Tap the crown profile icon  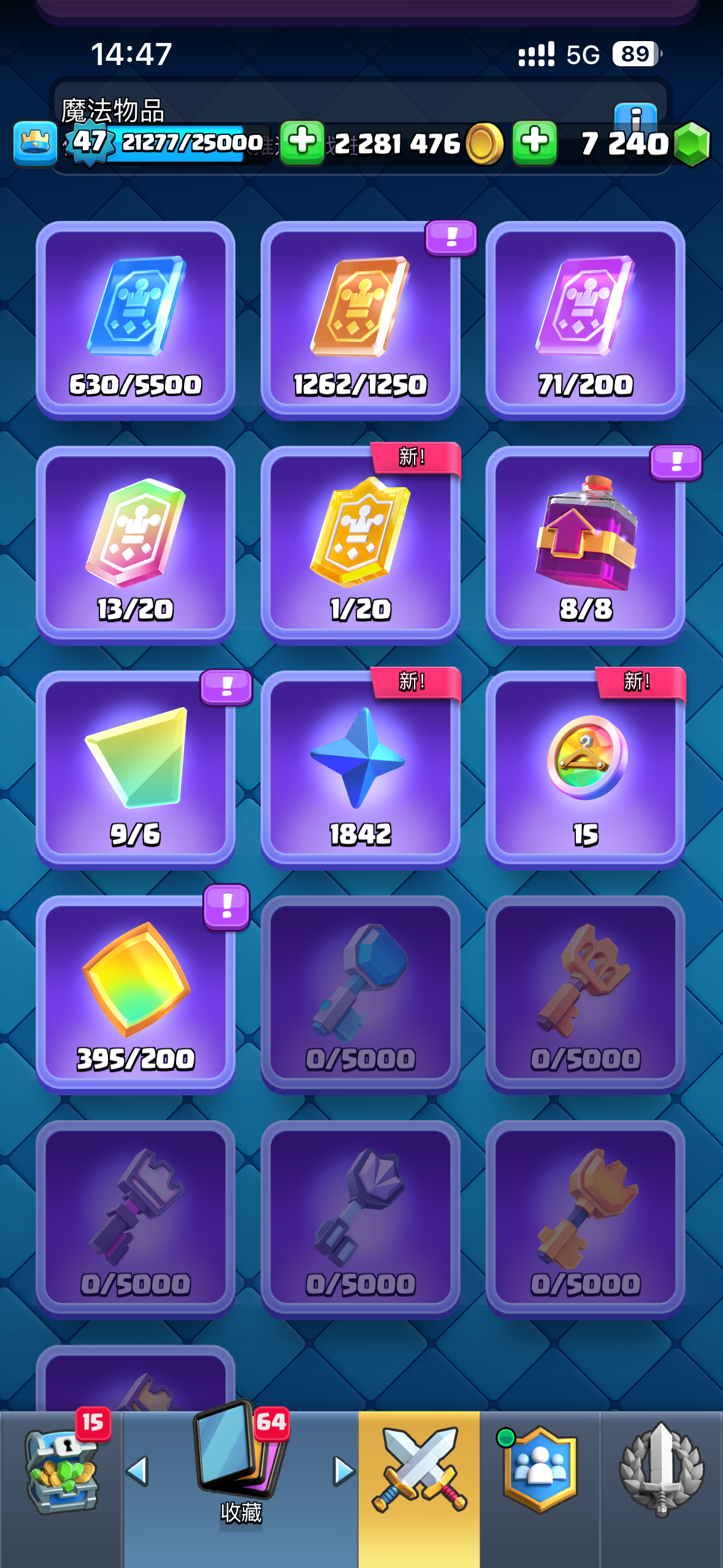[x=35, y=144]
